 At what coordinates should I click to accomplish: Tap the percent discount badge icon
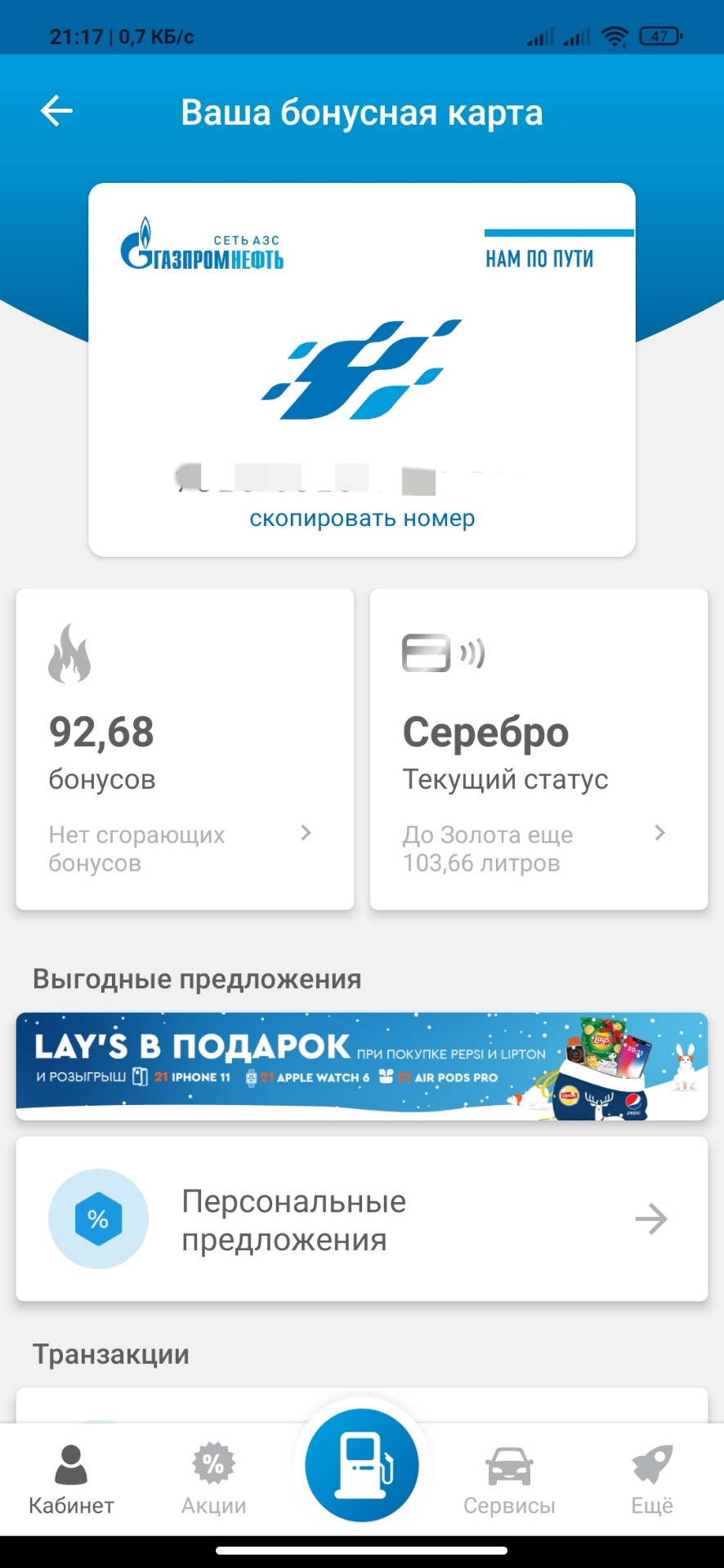click(98, 1218)
